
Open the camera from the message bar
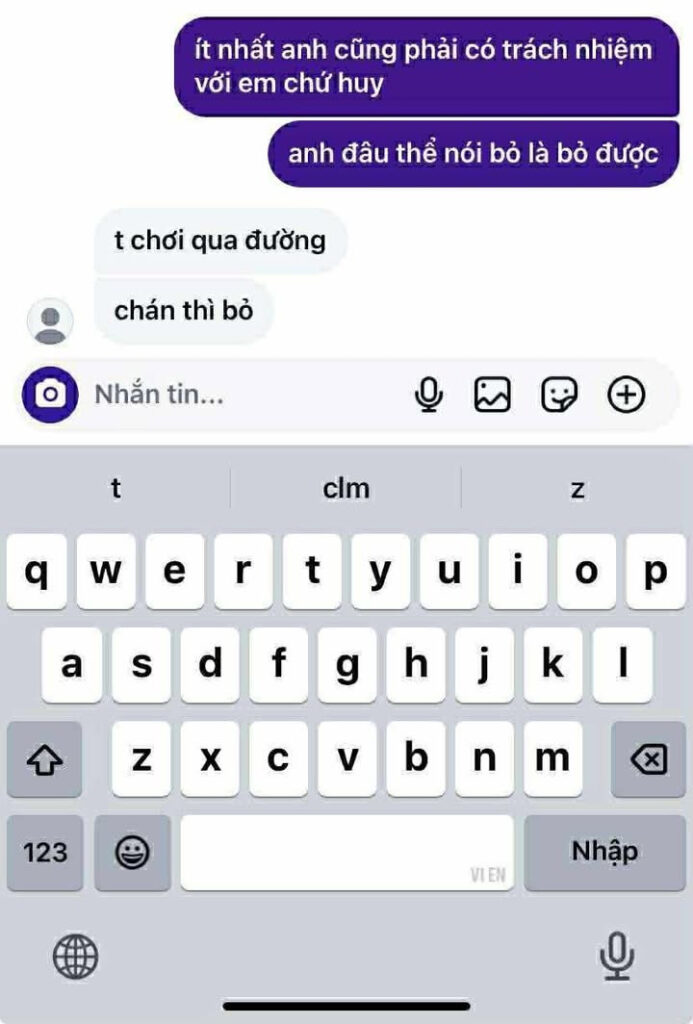tap(50, 395)
